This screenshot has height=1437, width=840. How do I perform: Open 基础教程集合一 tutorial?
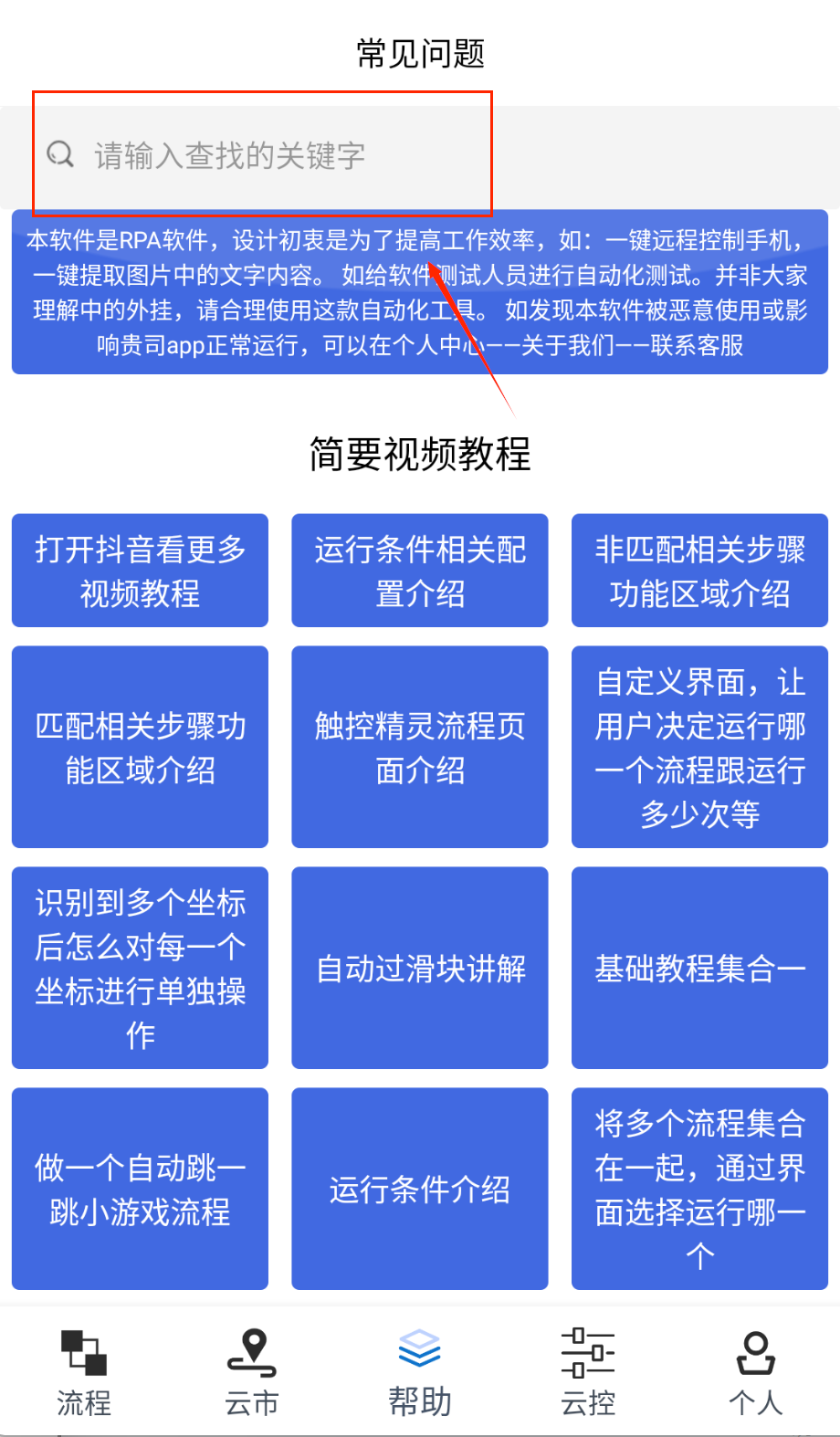click(699, 968)
